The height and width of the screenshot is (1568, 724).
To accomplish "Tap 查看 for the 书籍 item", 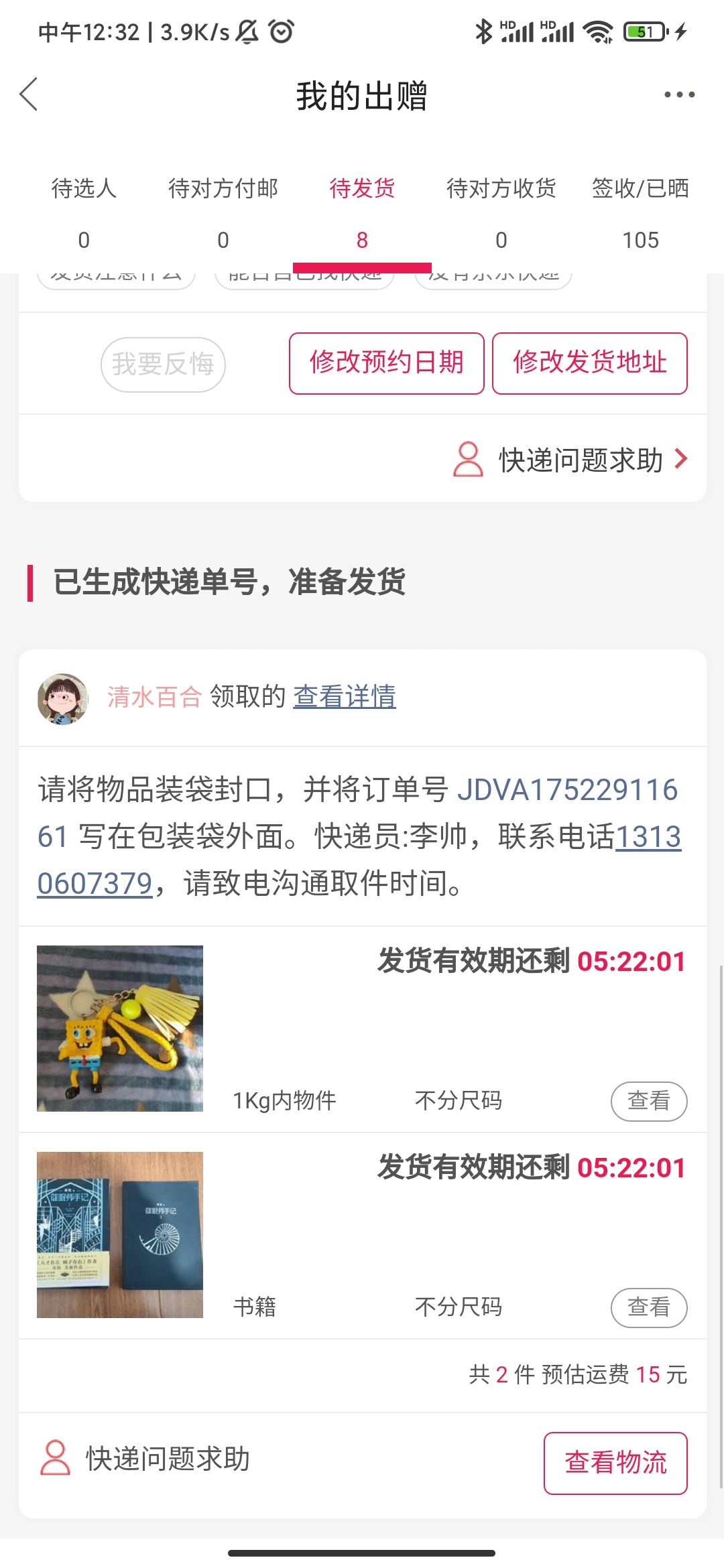I will coord(648,1307).
